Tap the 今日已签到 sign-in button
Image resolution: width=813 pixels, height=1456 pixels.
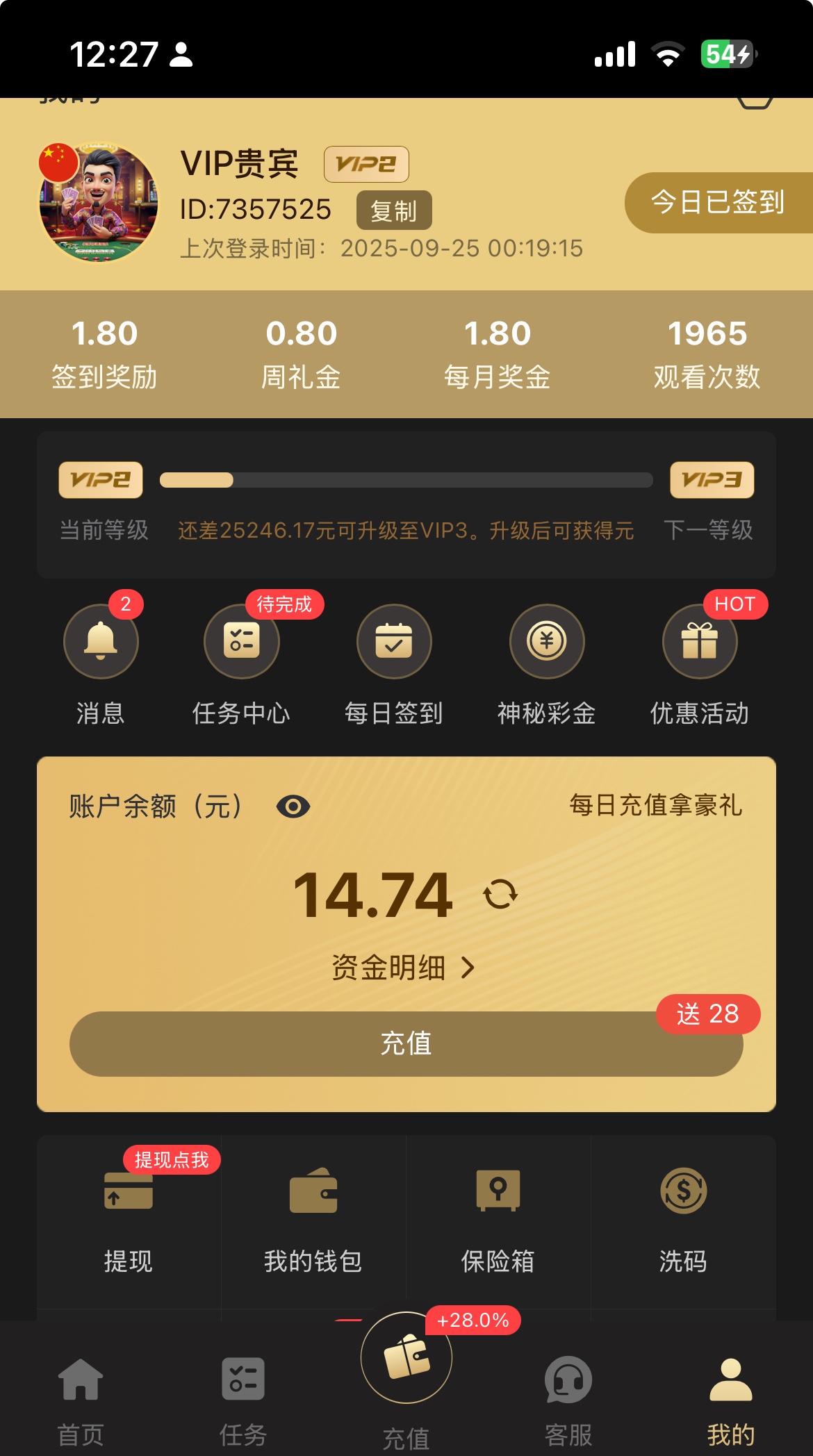[718, 202]
